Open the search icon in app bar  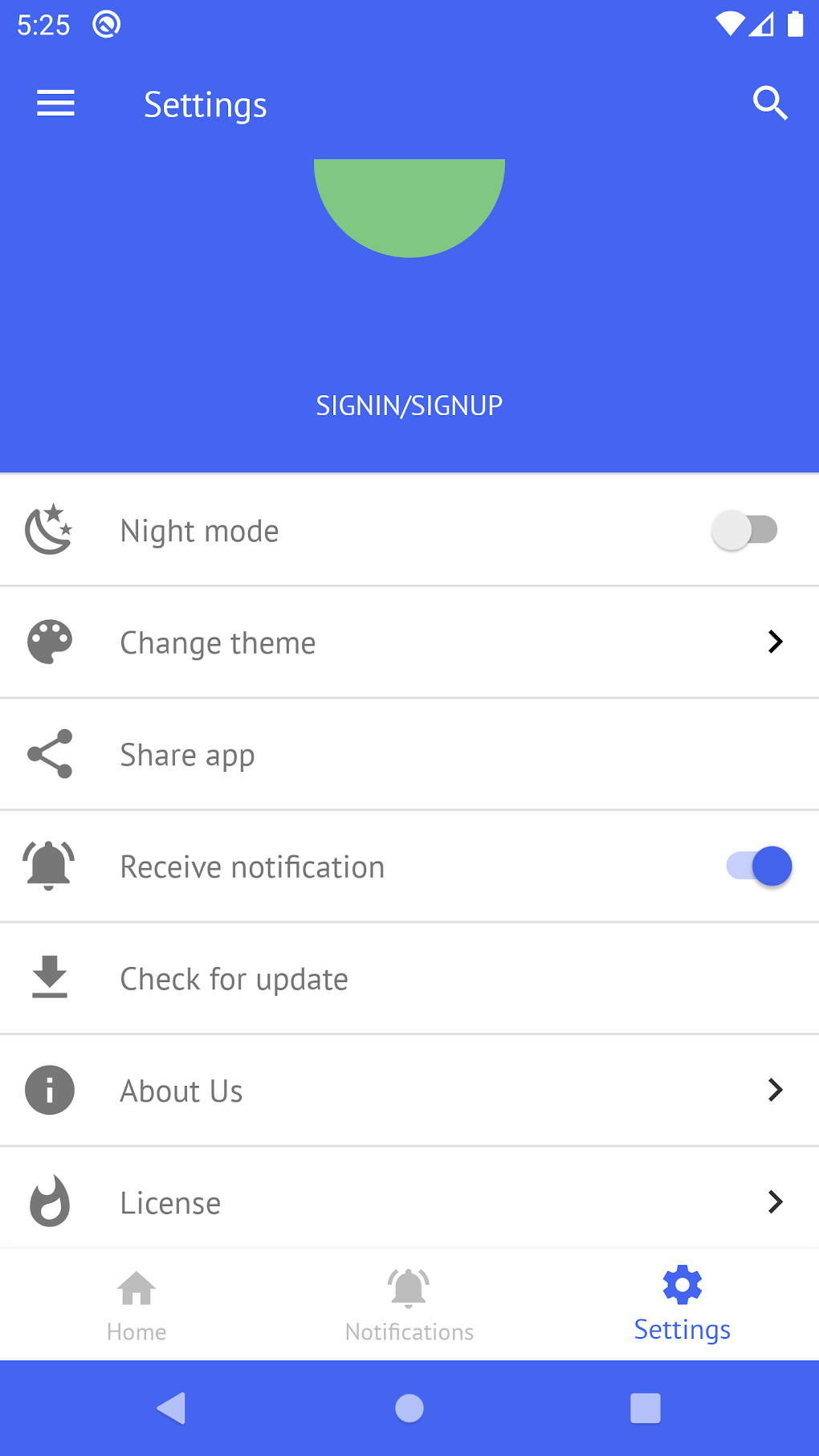click(769, 104)
